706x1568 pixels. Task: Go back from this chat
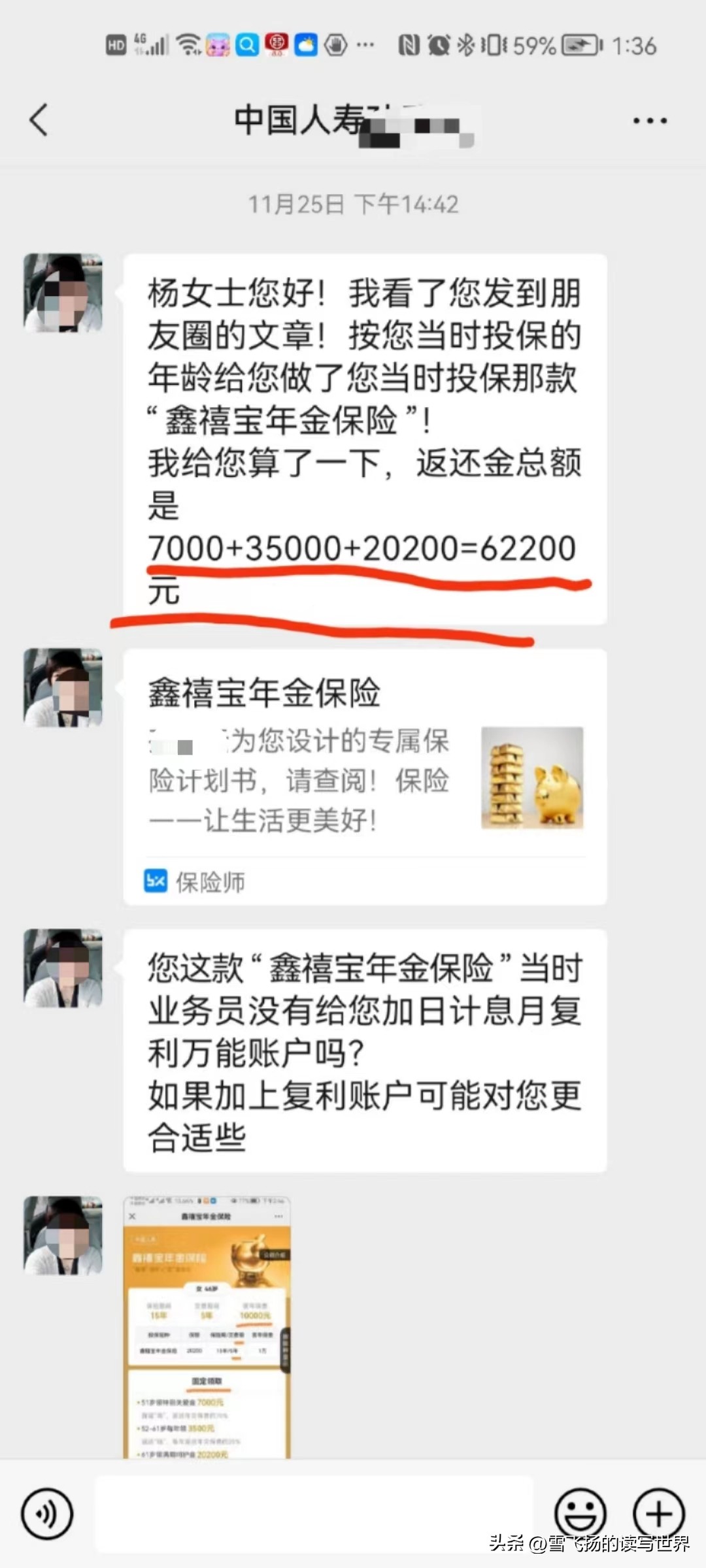coord(39,120)
